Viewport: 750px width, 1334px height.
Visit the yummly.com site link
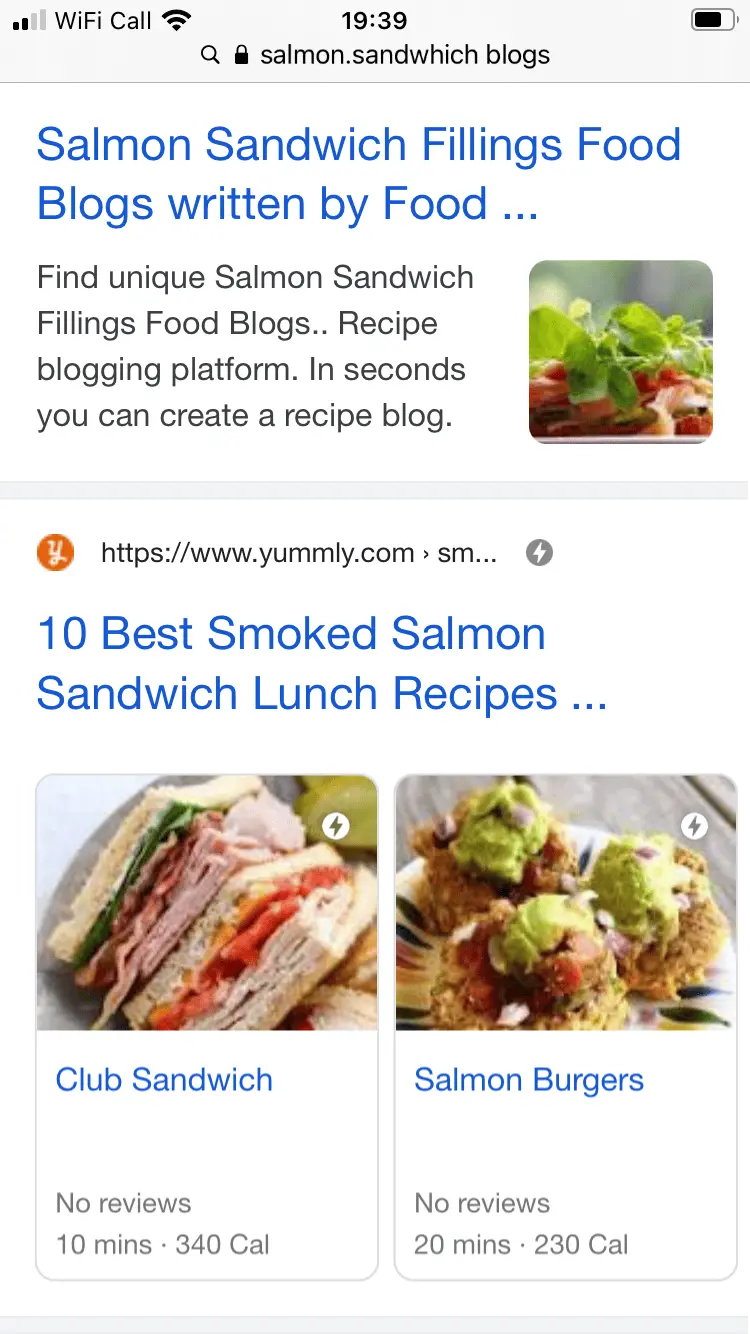298,553
